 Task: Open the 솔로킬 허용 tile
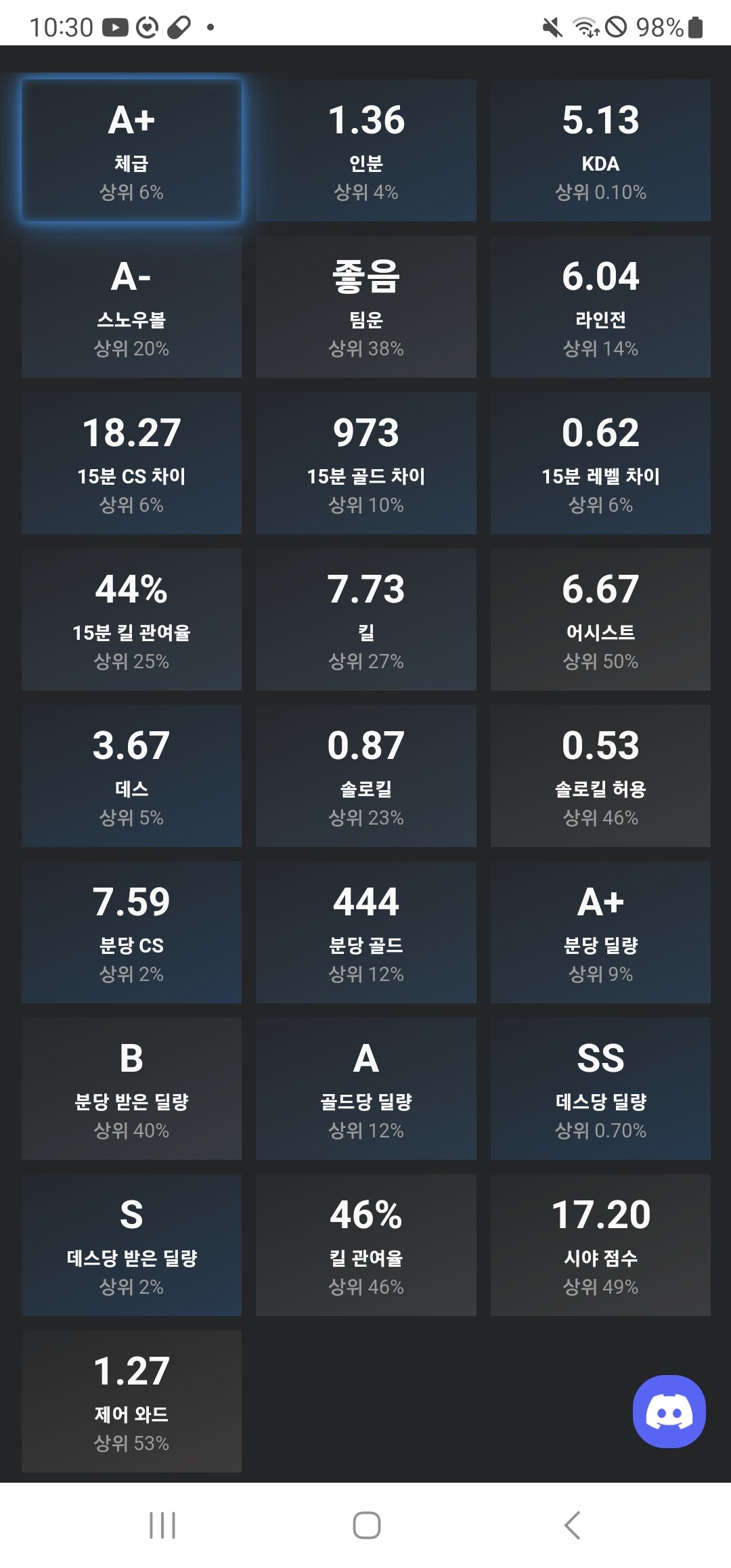tap(600, 776)
